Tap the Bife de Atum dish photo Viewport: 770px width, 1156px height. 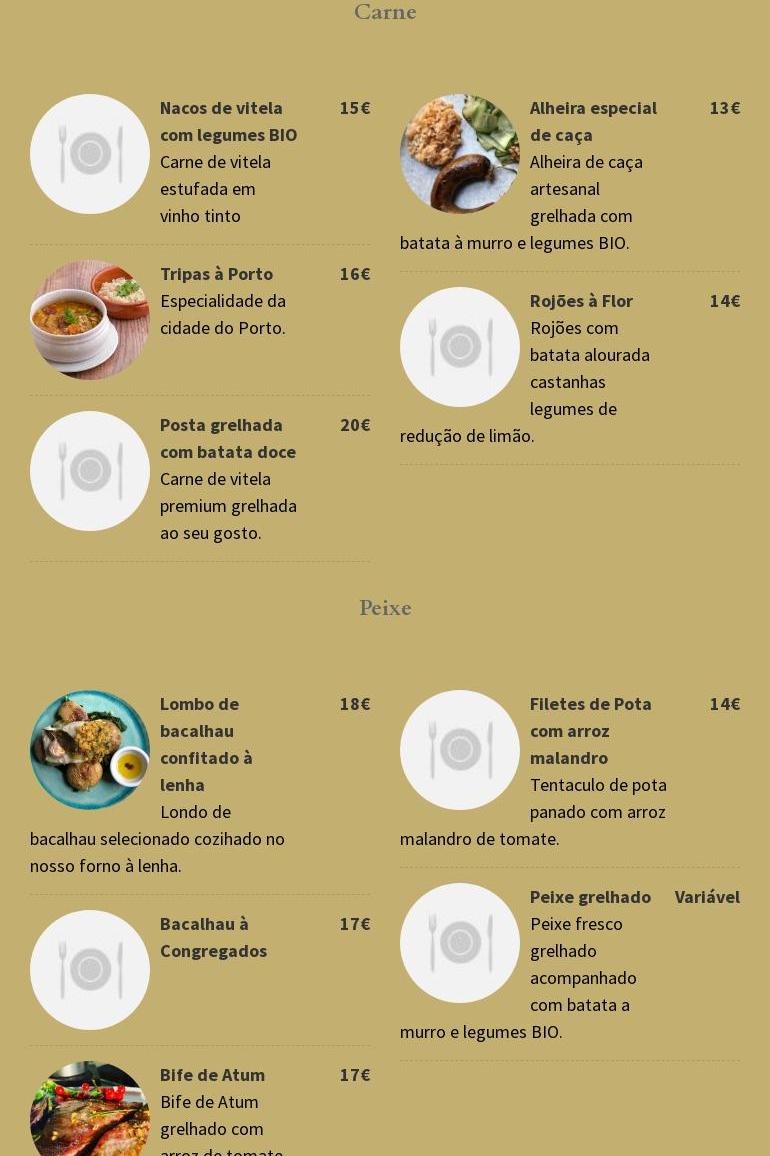(x=90, y=1110)
